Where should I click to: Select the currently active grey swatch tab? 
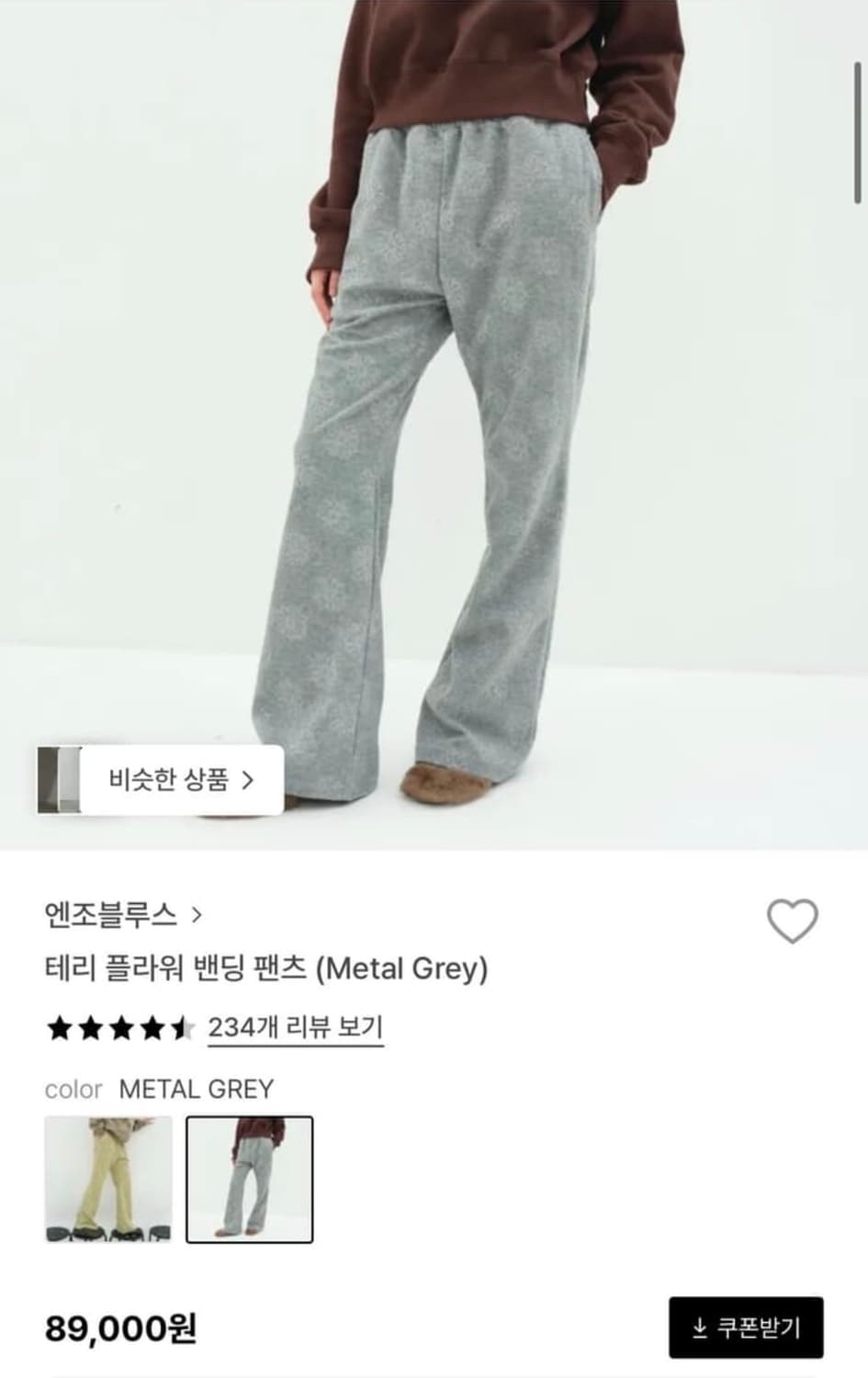pyautogui.click(x=250, y=1179)
